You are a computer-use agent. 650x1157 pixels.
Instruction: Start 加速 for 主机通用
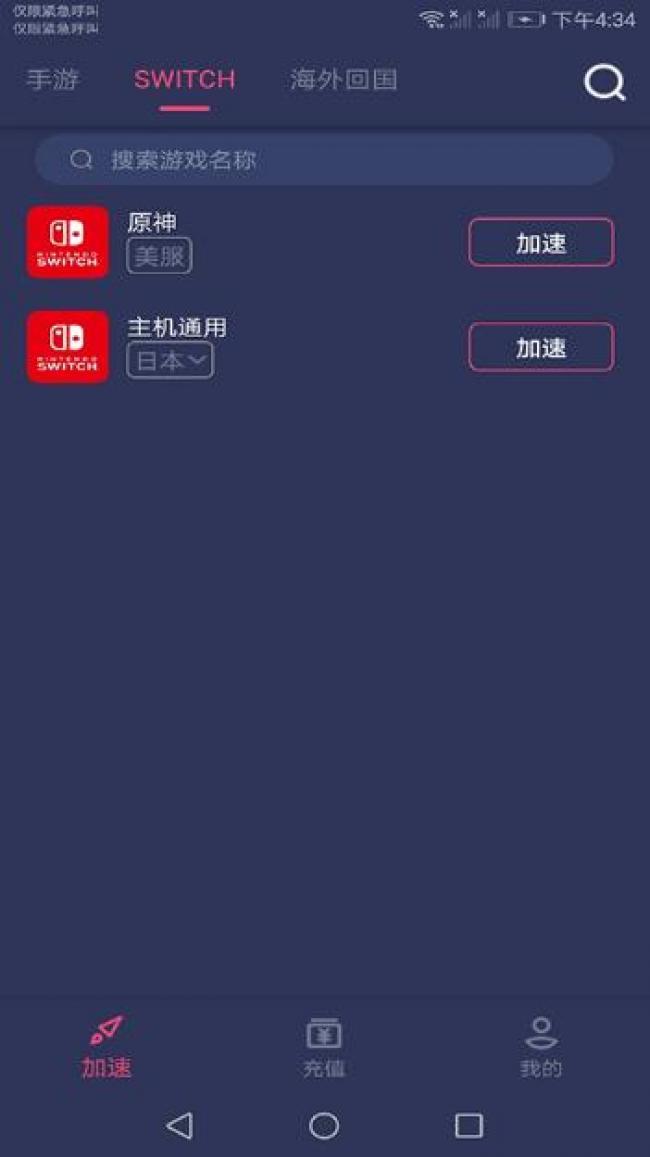click(541, 348)
